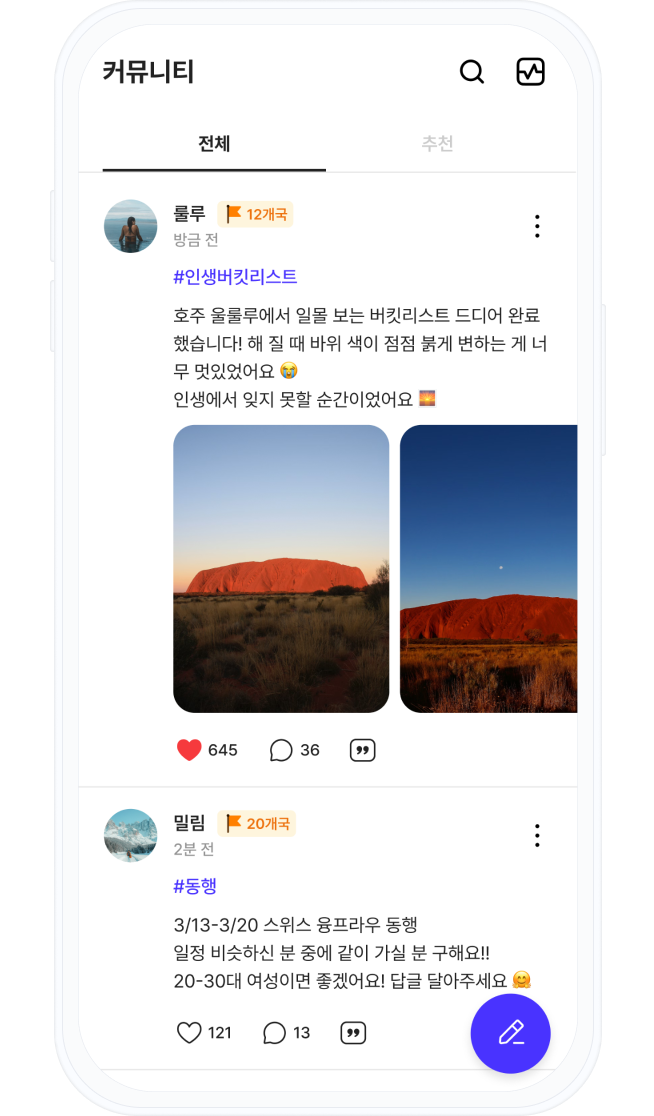Screen dimensions: 654x1116
Task: Write a new community post
Action: 510,1033
